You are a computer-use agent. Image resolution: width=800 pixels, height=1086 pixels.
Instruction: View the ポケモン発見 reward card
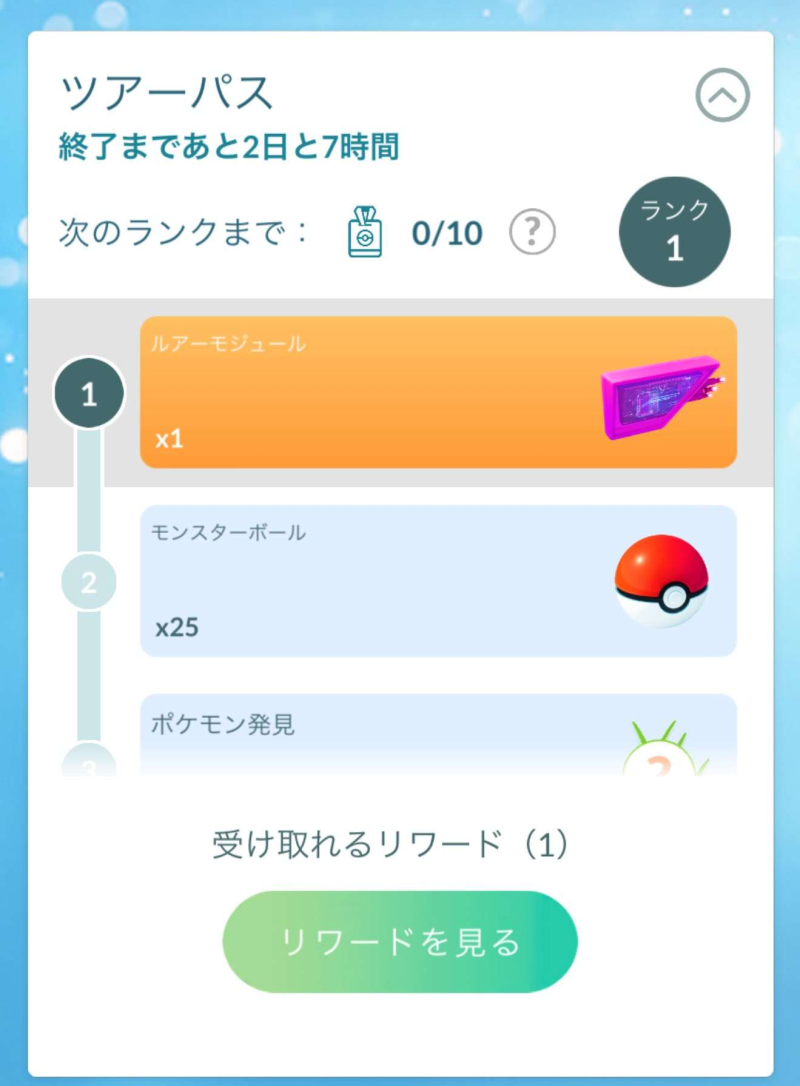pyautogui.click(x=438, y=735)
